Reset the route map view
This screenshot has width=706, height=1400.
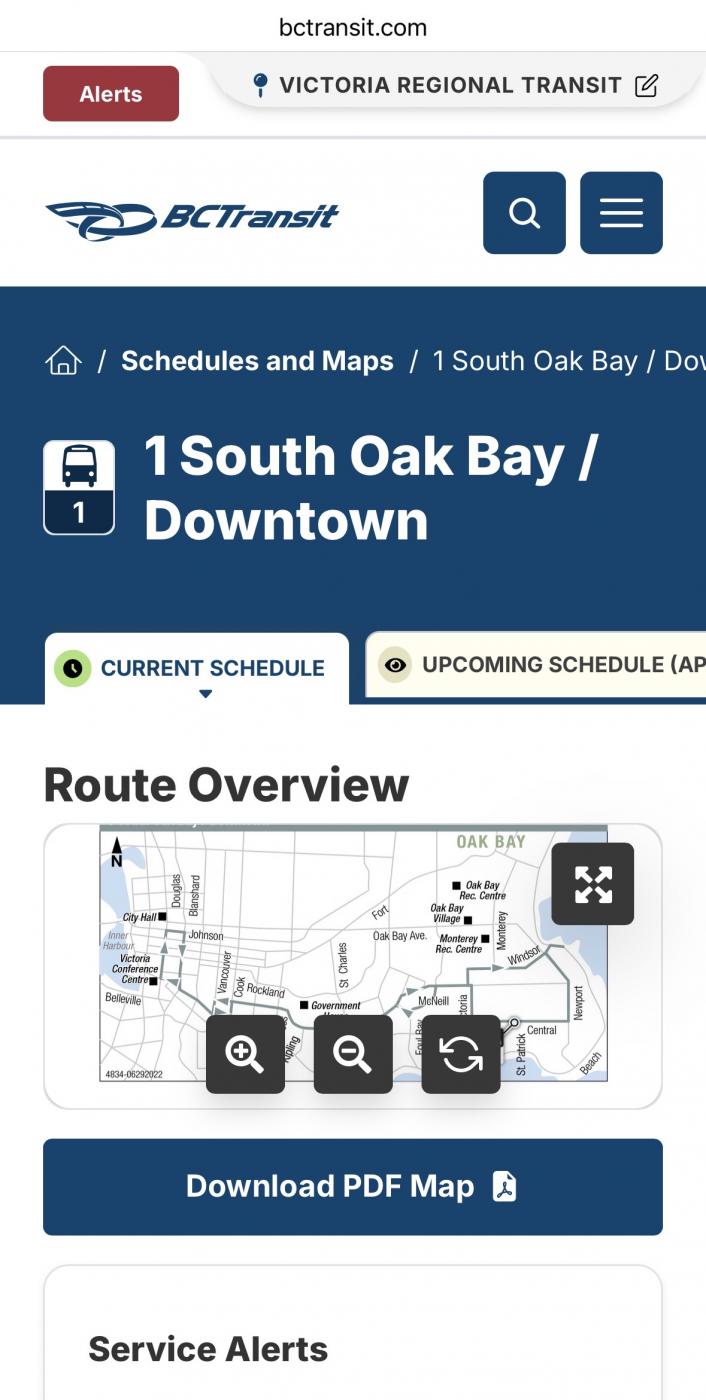coord(461,1054)
